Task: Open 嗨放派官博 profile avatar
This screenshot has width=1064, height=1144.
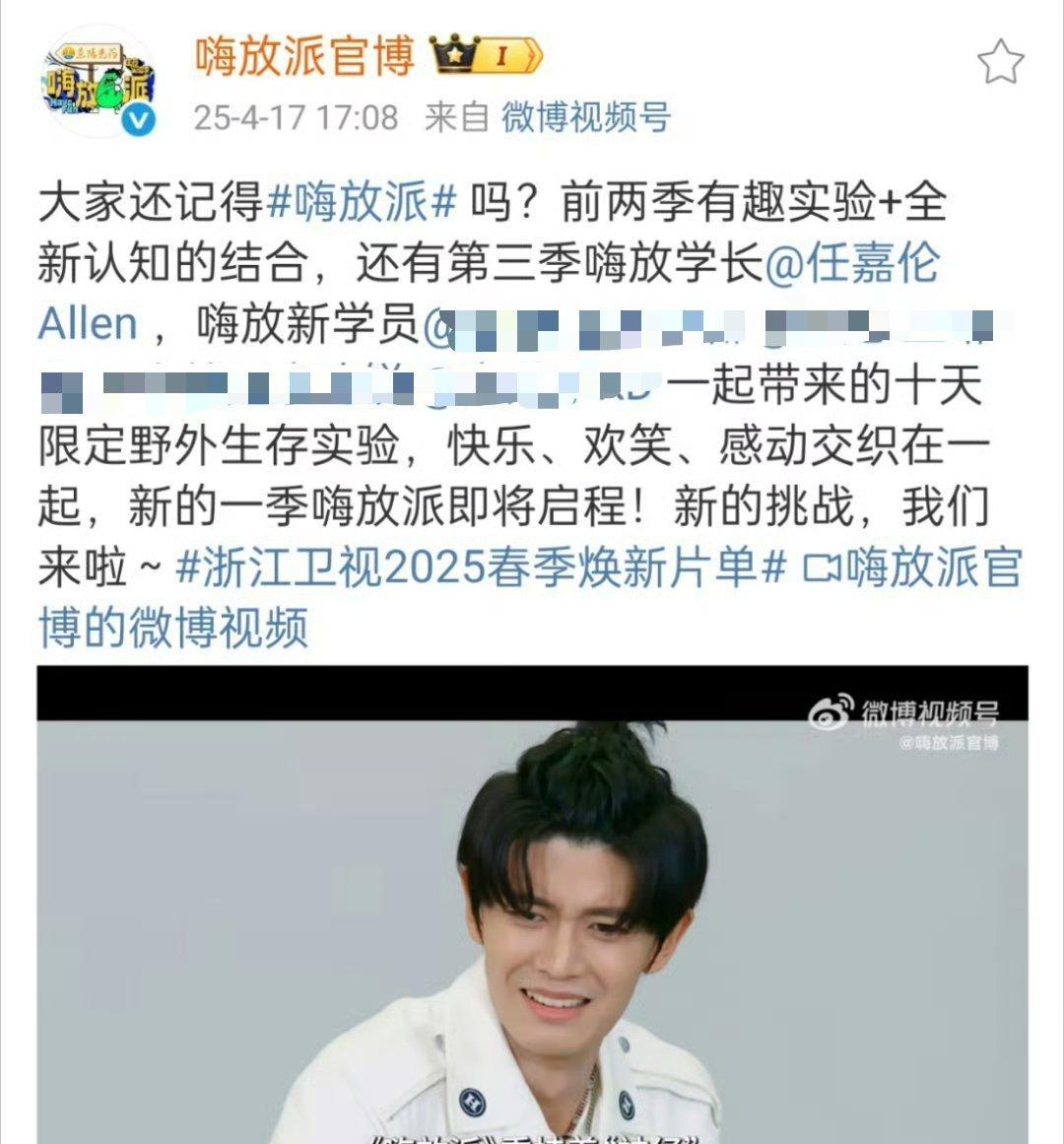Action: [x=99, y=82]
